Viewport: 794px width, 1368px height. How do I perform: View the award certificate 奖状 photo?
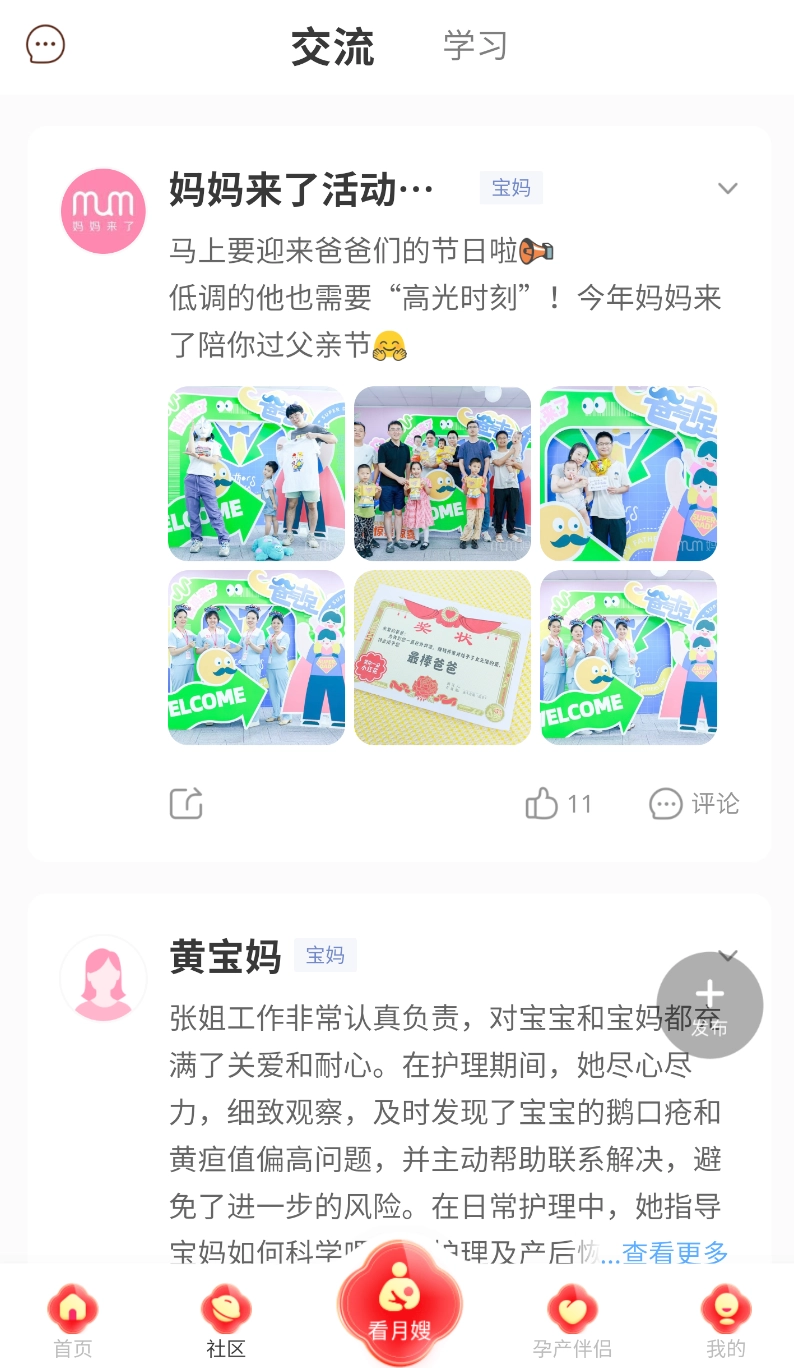click(x=442, y=658)
